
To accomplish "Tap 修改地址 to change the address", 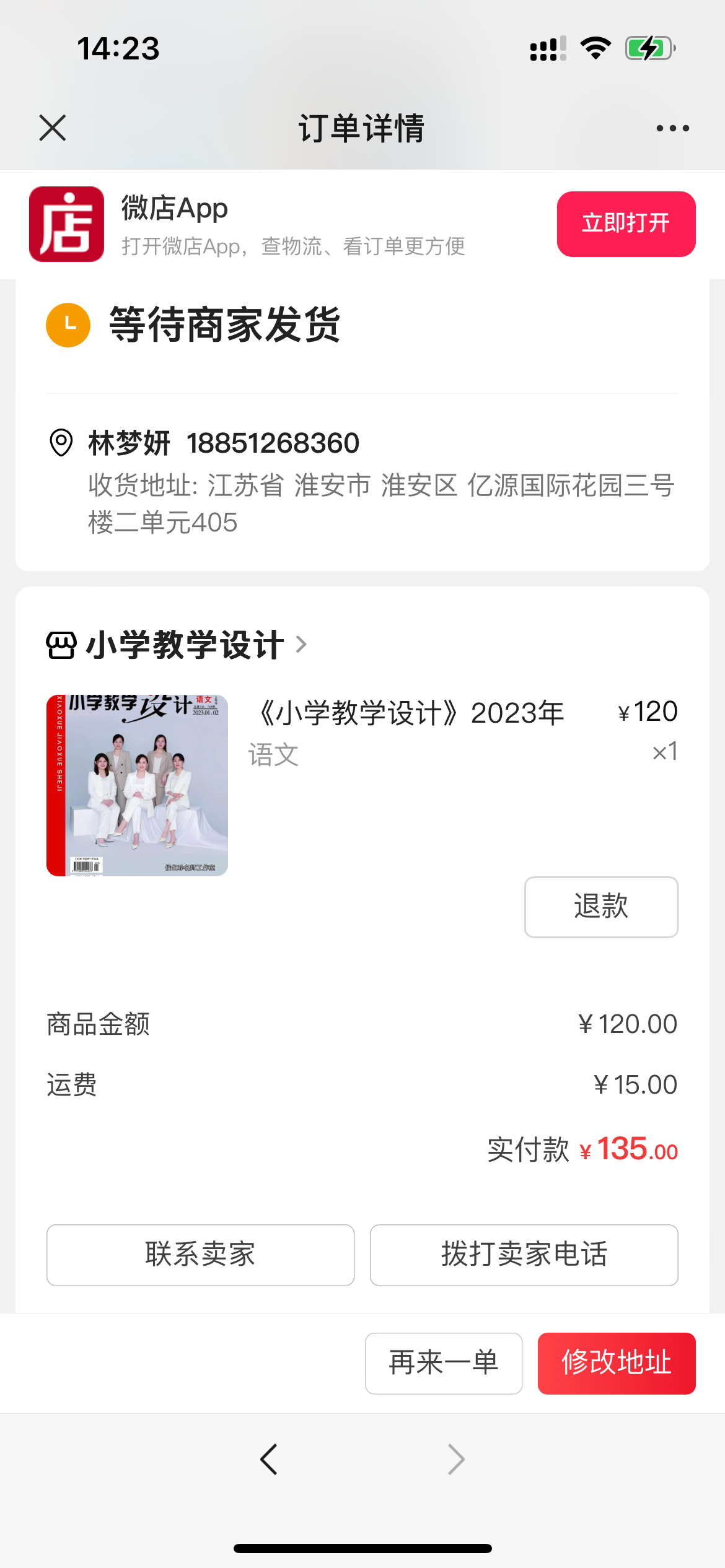I will pyautogui.click(x=617, y=1364).
